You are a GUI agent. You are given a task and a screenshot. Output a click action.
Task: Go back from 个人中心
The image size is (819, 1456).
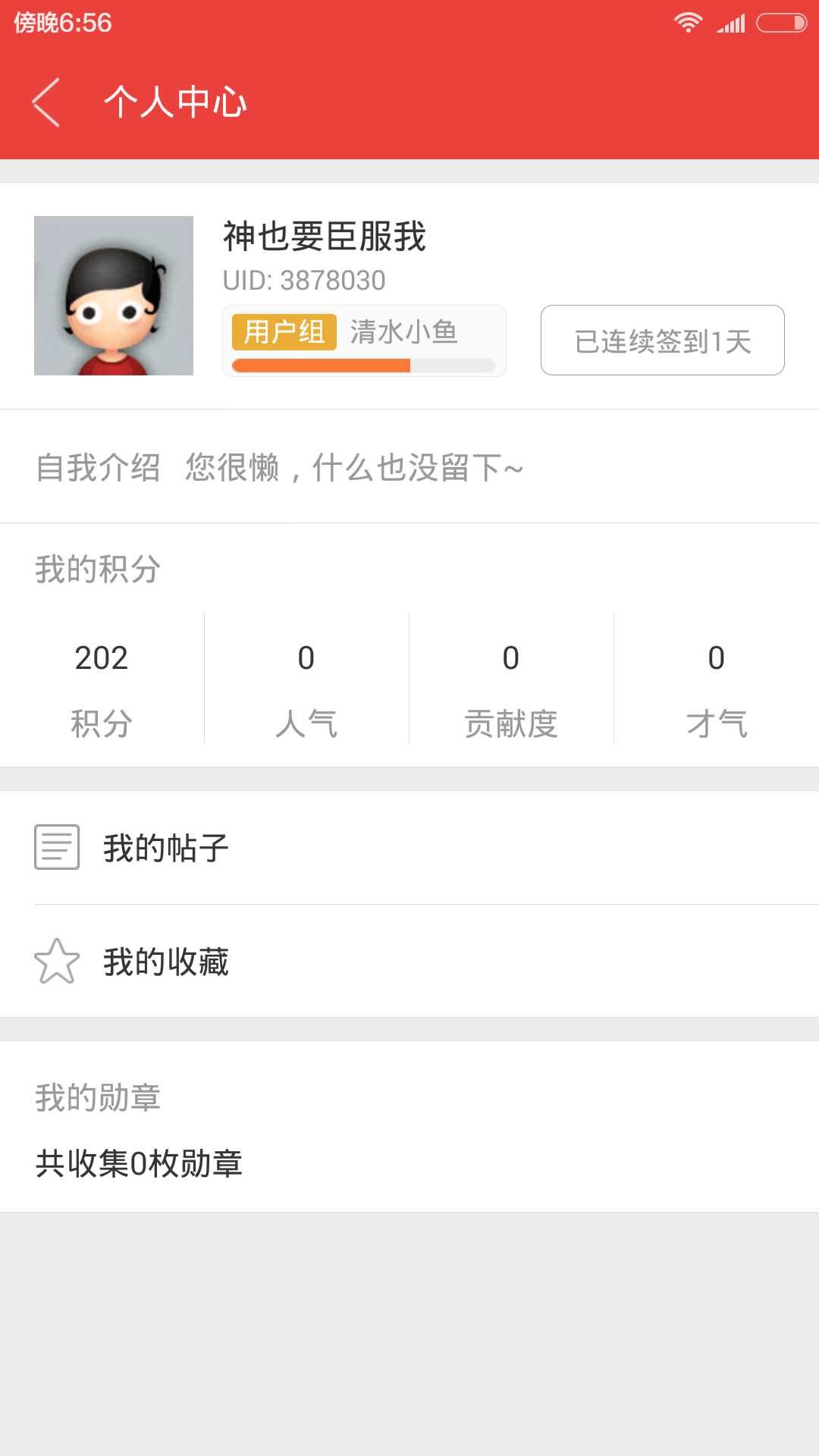coord(45,102)
